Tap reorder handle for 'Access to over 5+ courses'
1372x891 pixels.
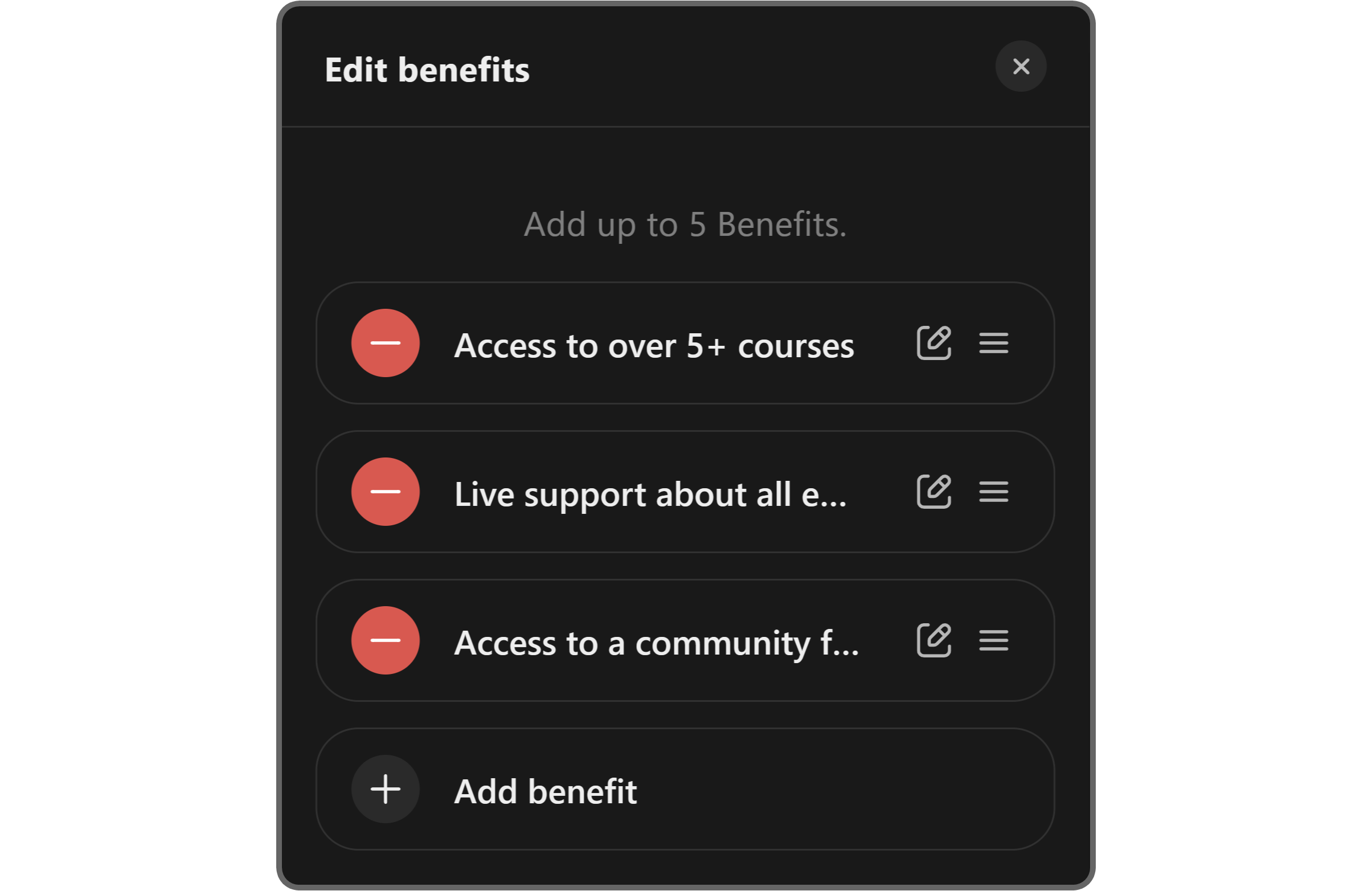pos(993,343)
